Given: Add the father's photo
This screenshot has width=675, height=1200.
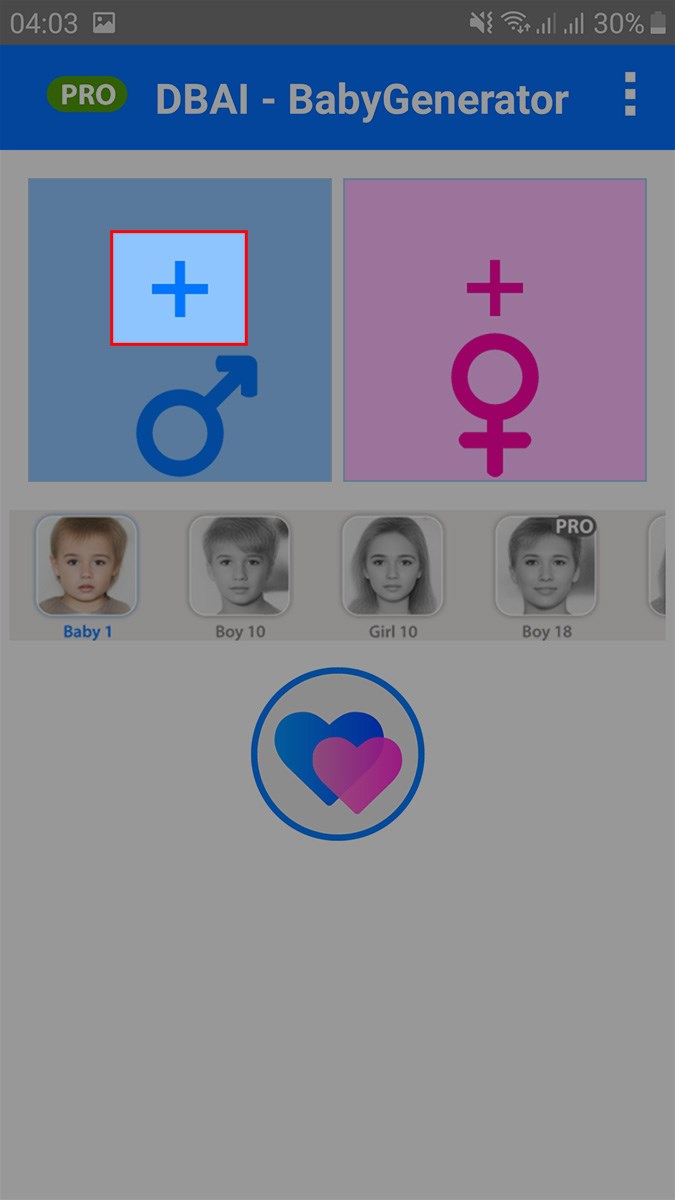Looking at the screenshot, I should 179,289.
